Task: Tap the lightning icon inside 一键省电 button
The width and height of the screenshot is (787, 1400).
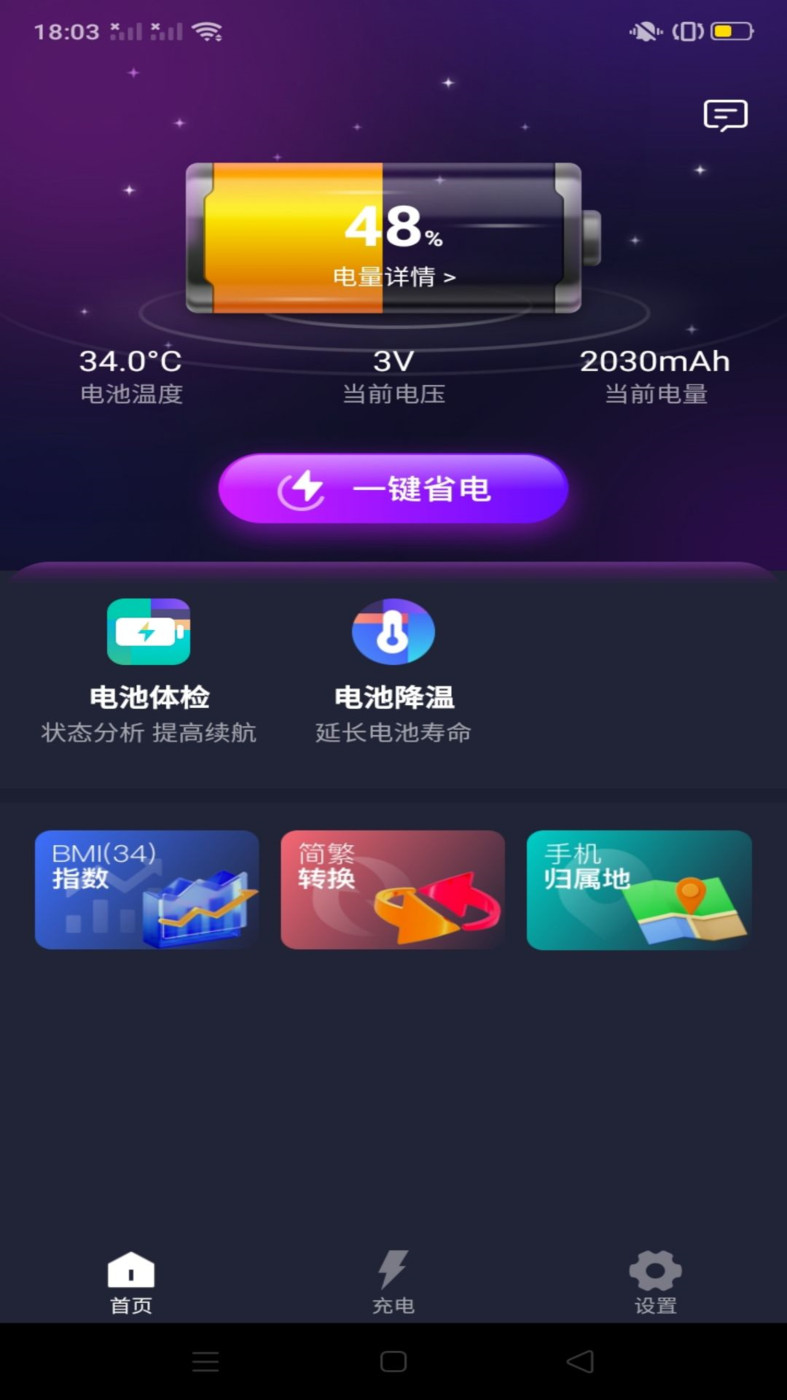Action: pyautogui.click(x=301, y=489)
